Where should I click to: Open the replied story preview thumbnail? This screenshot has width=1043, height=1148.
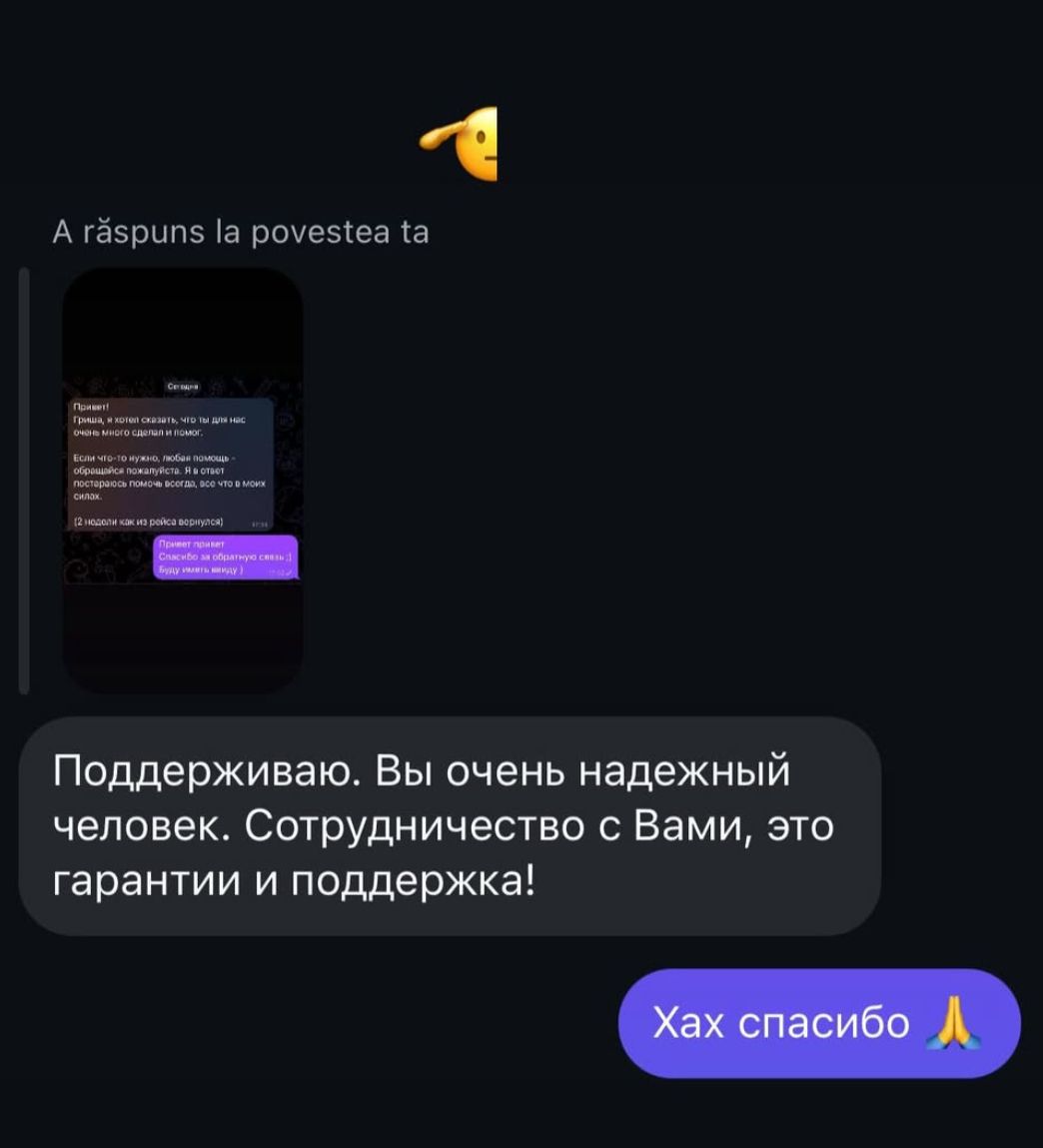click(182, 481)
